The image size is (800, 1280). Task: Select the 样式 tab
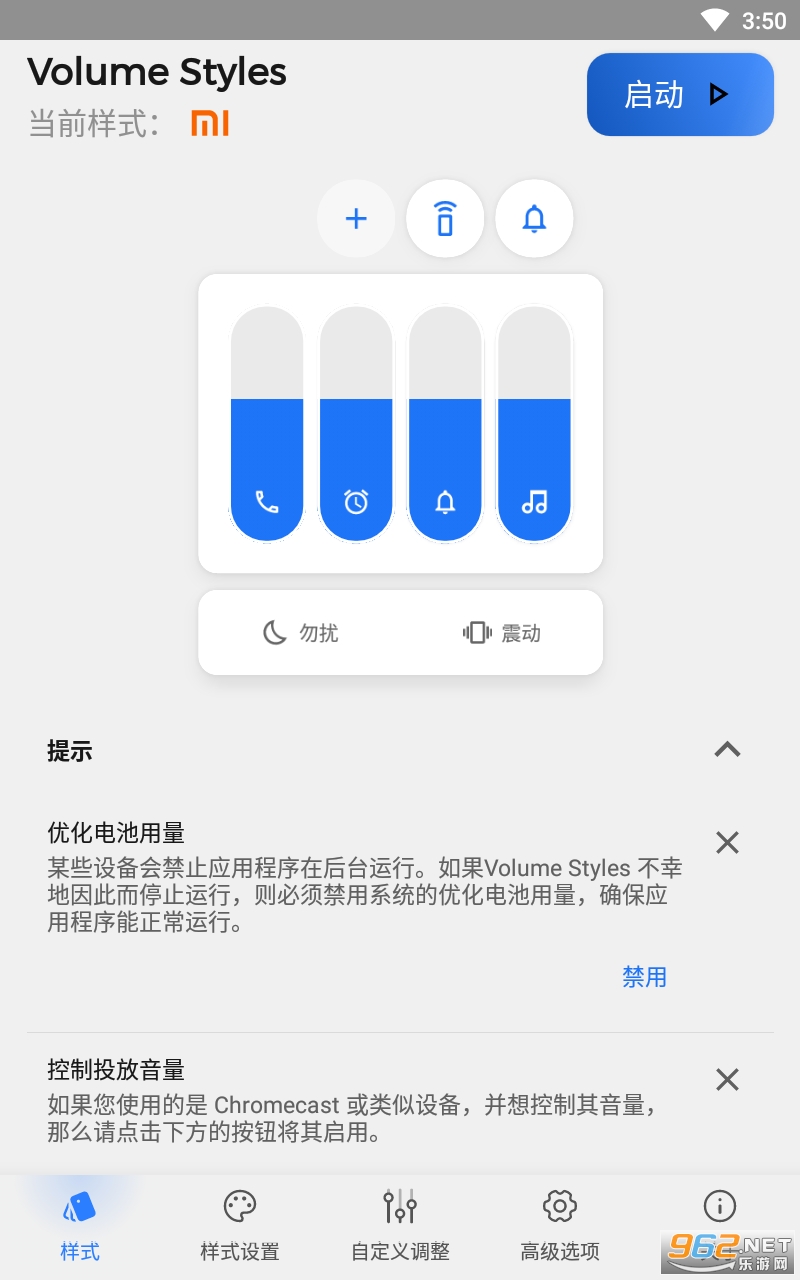point(80,1225)
